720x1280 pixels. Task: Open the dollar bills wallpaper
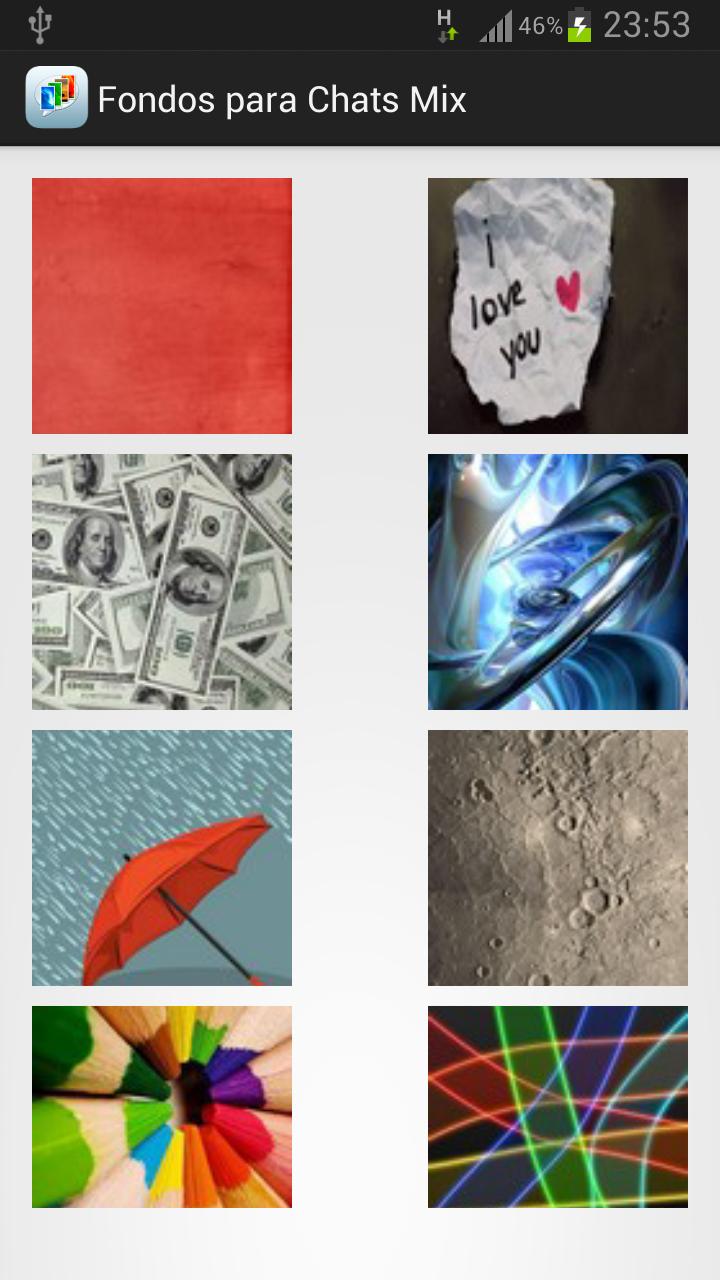tap(162, 582)
